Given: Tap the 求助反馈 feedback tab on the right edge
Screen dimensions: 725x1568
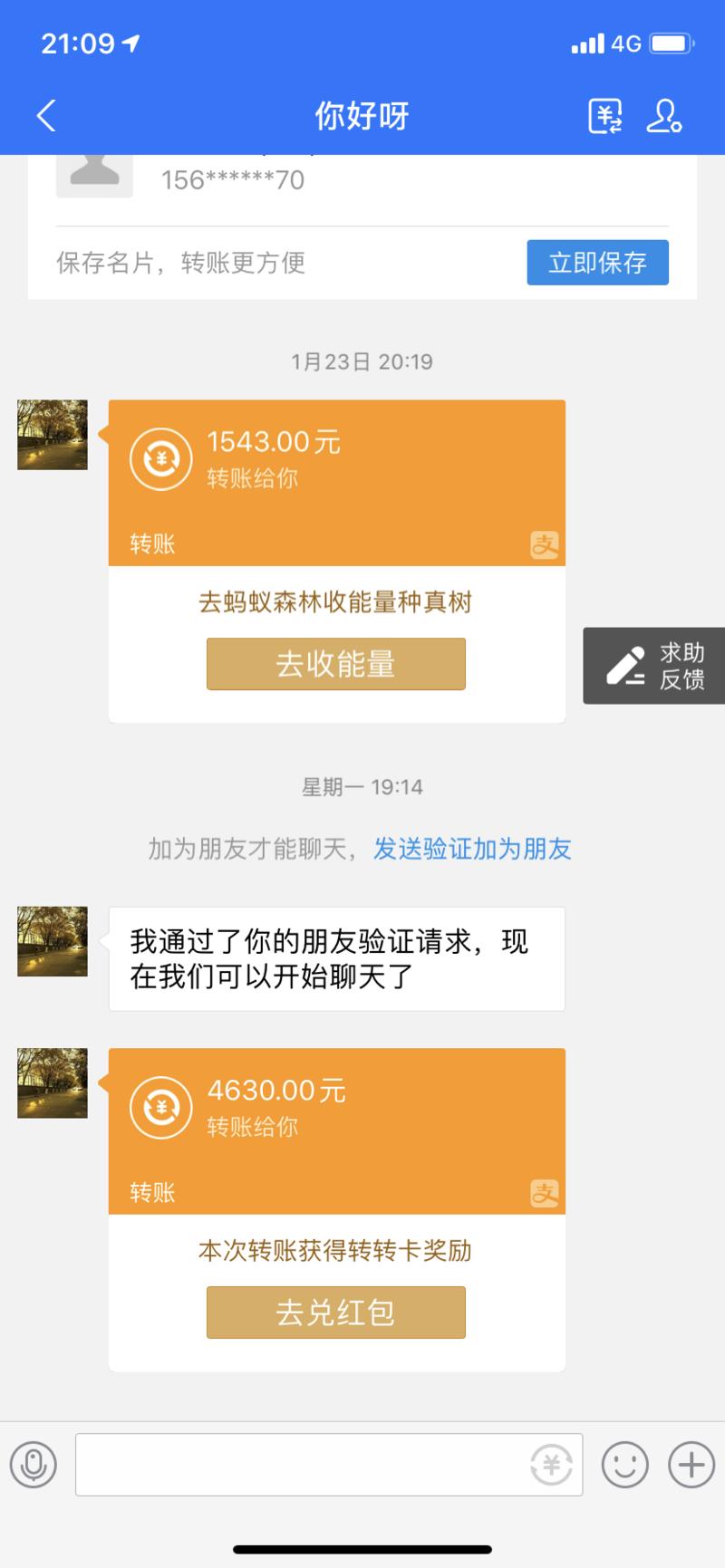Looking at the screenshot, I should click(x=654, y=665).
